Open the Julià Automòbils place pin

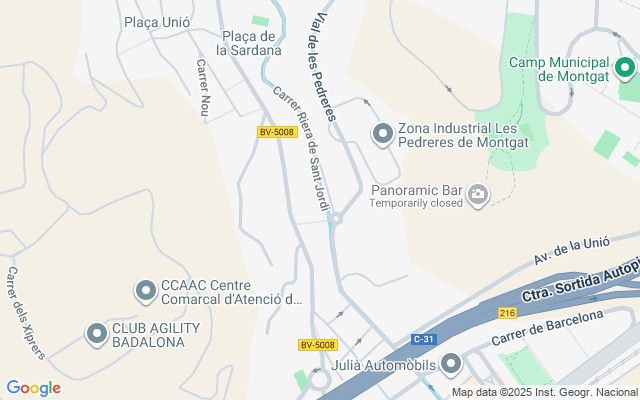(x=452, y=365)
